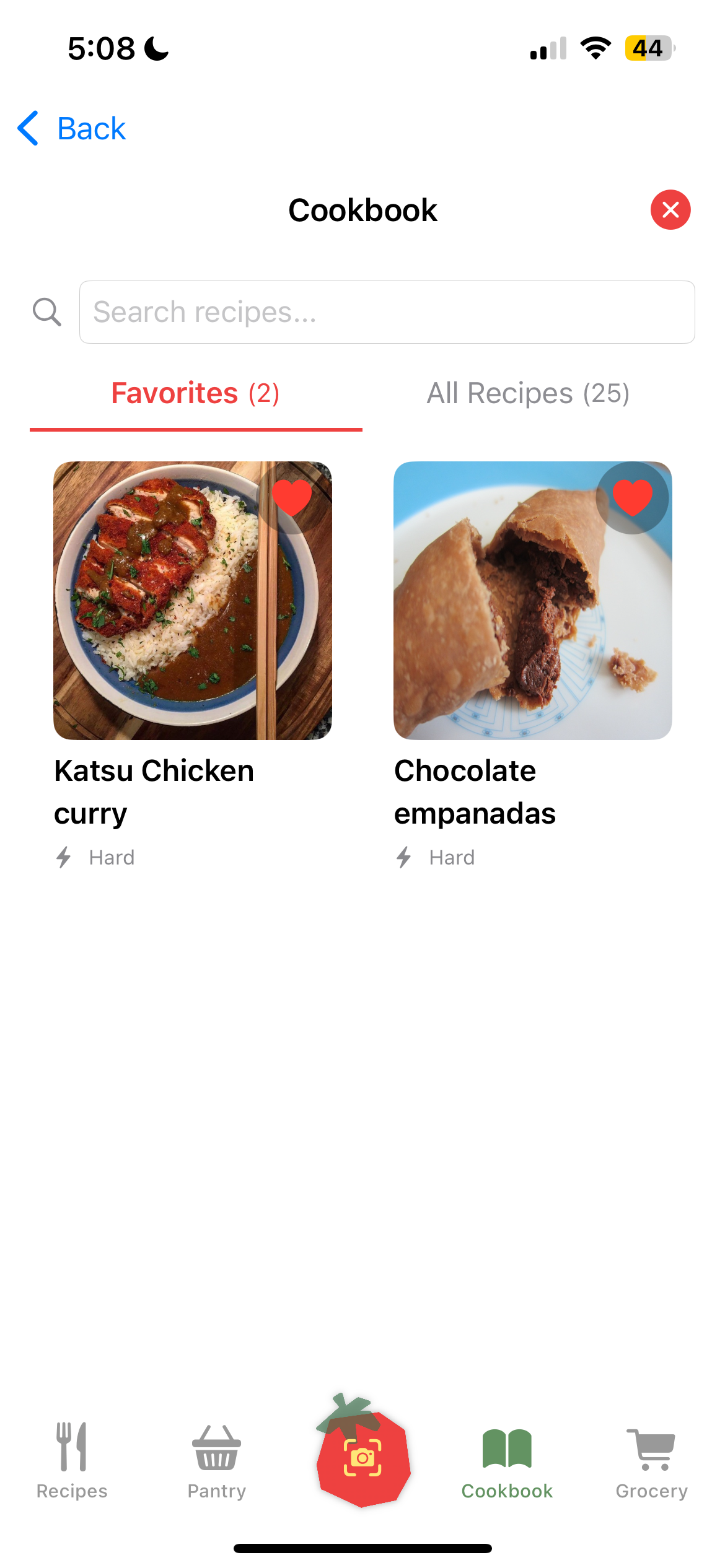The image size is (725, 1568).
Task: Switch to the Grocery tab
Action: point(651,1461)
